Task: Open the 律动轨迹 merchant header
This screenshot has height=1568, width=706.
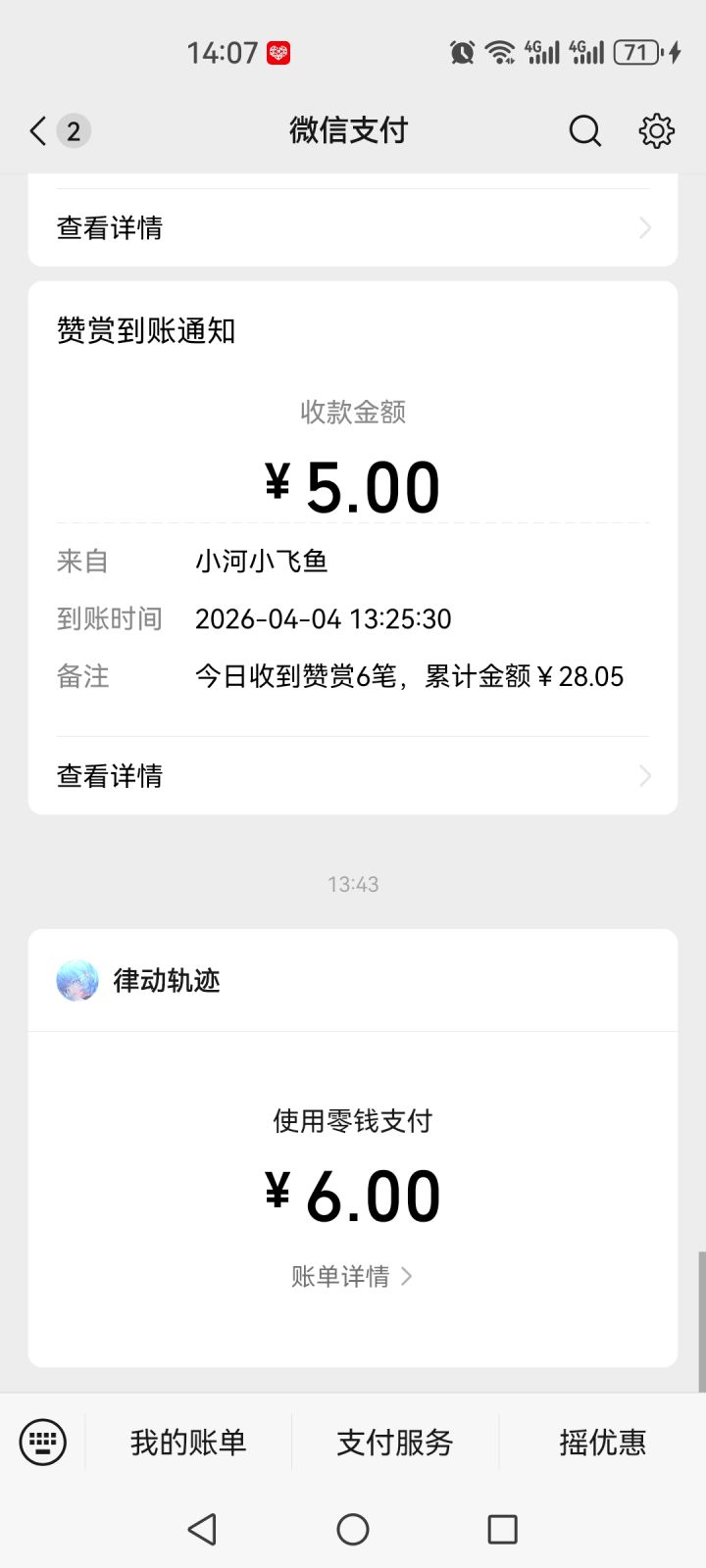Action: (x=167, y=981)
